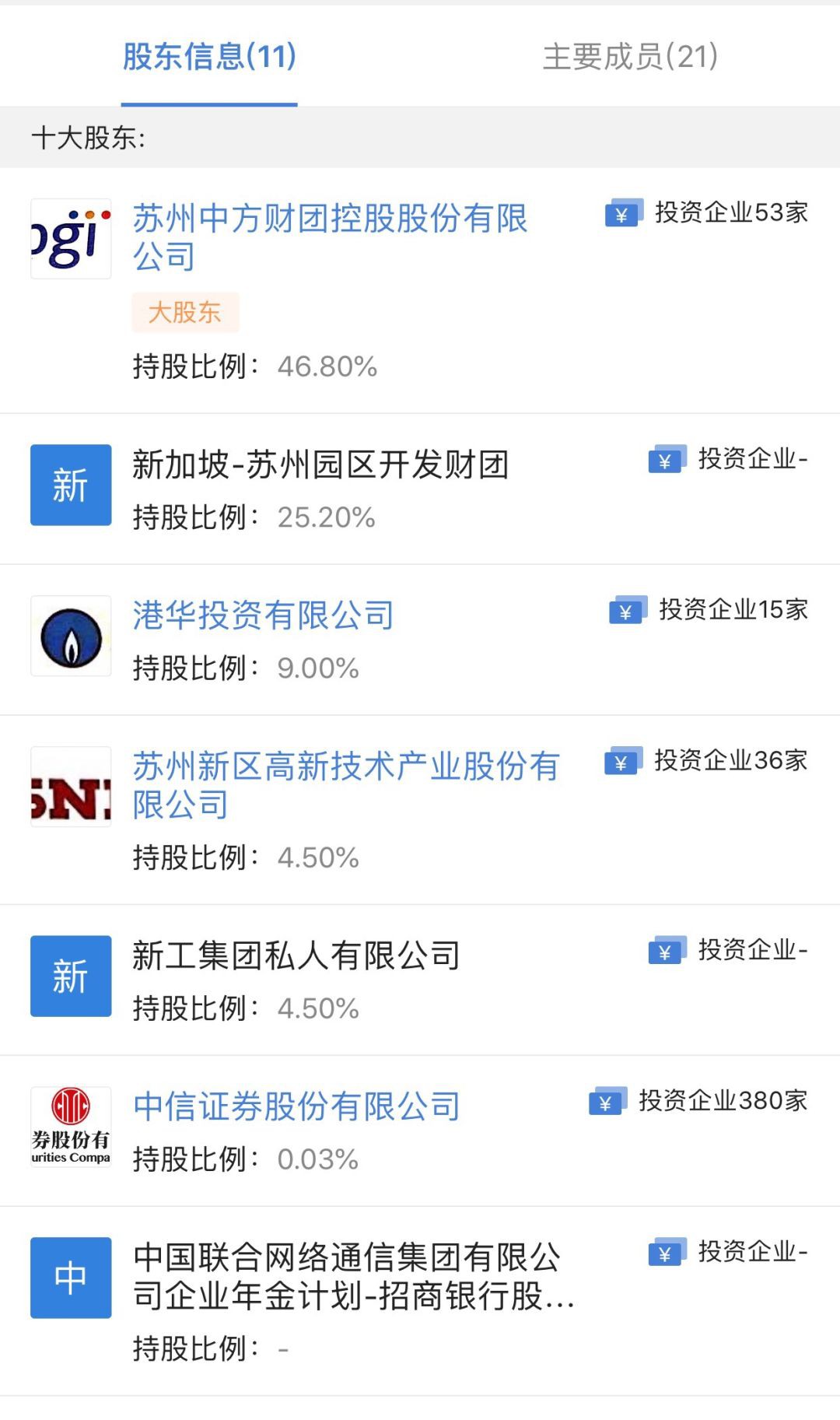Click the blue 新 avatar for 新加坡-苏州园区开发财团
The width and height of the screenshot is (840, 1420).
pos(71,484)
